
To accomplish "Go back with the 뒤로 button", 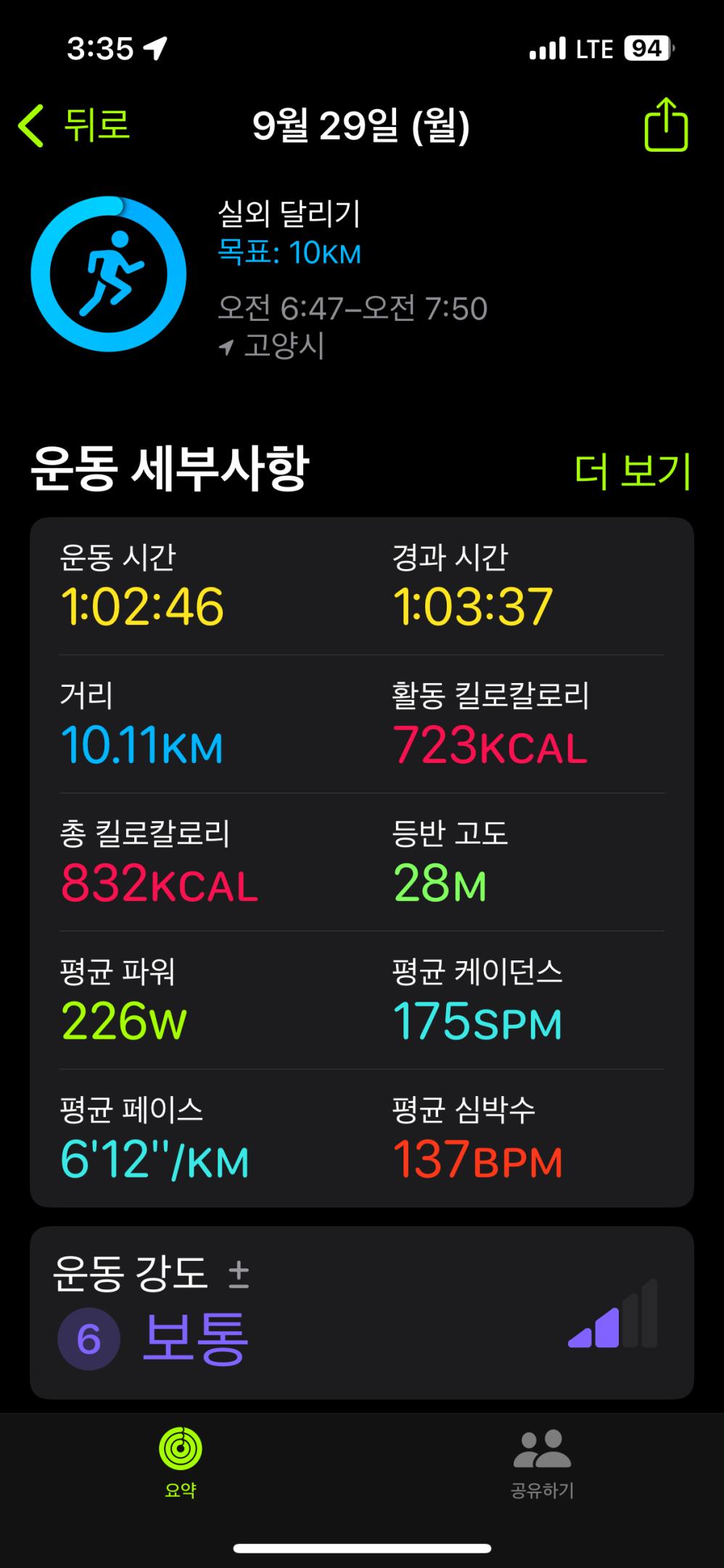I will click(75, 126).
